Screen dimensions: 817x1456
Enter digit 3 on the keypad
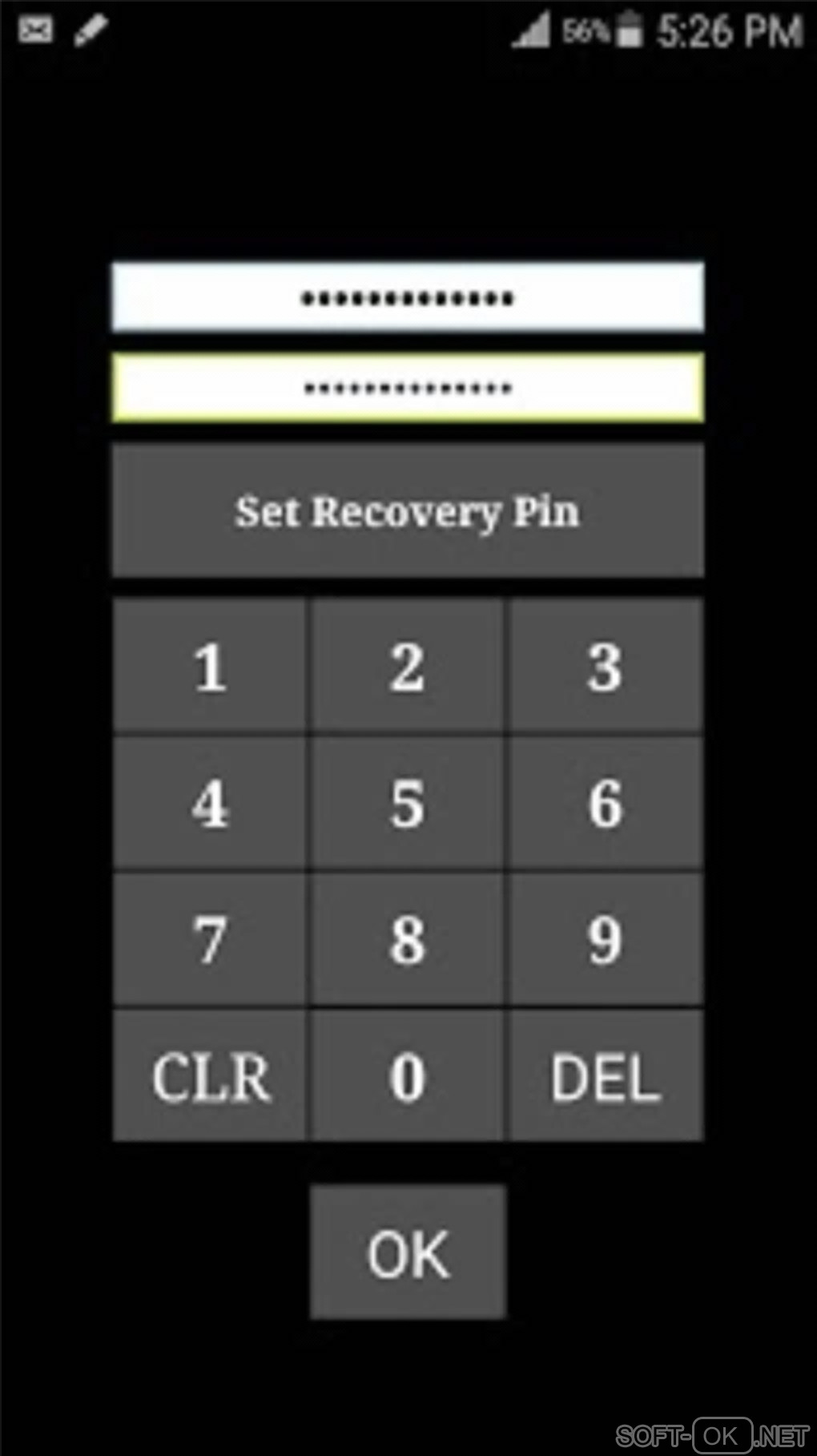point(606,667)
